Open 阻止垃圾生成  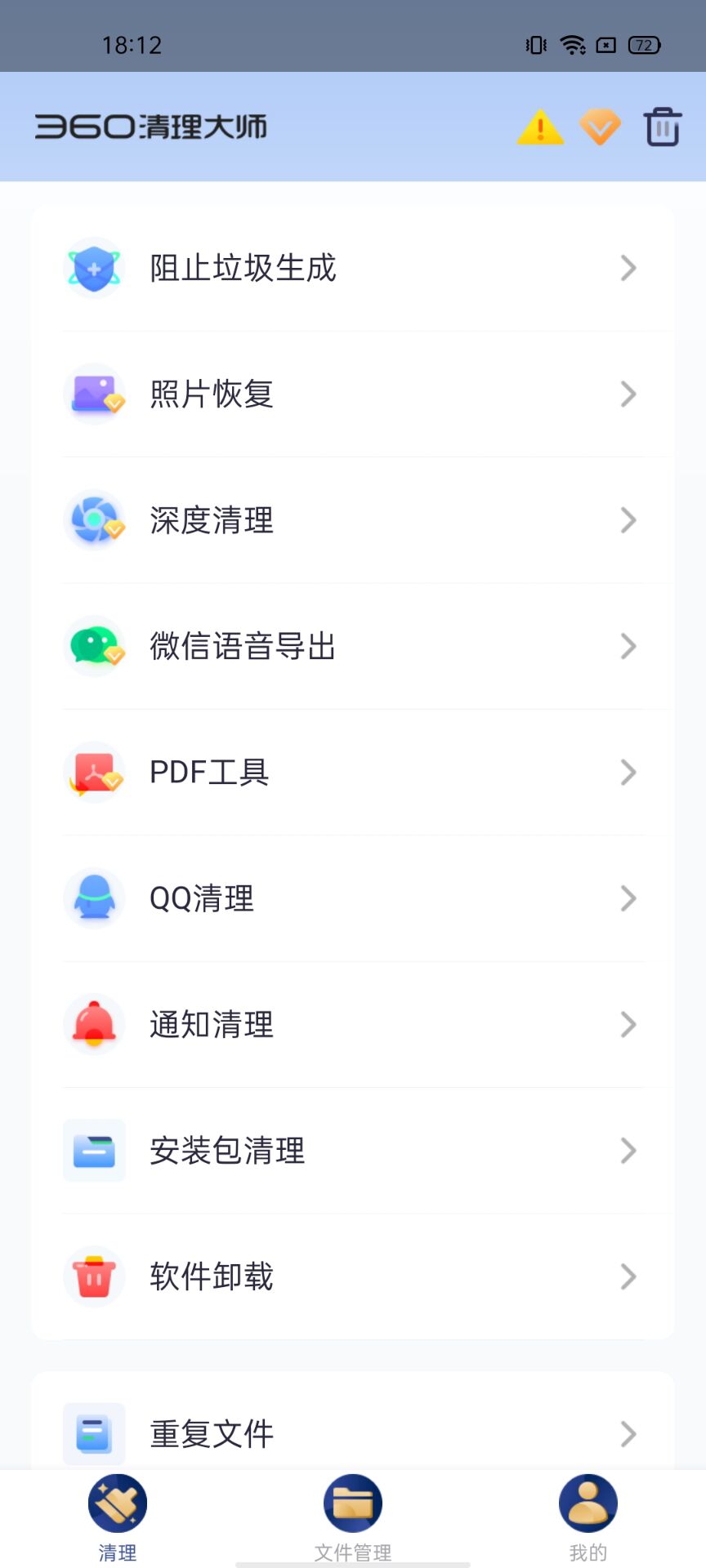point(353,268)
